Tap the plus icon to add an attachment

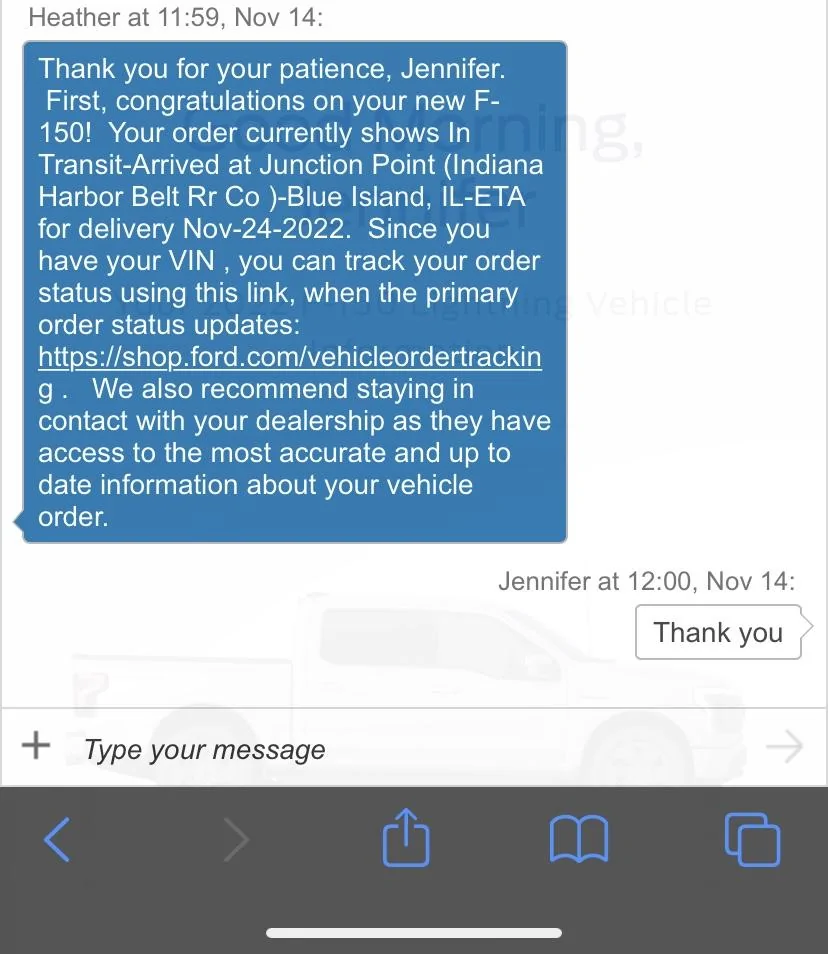36,746
